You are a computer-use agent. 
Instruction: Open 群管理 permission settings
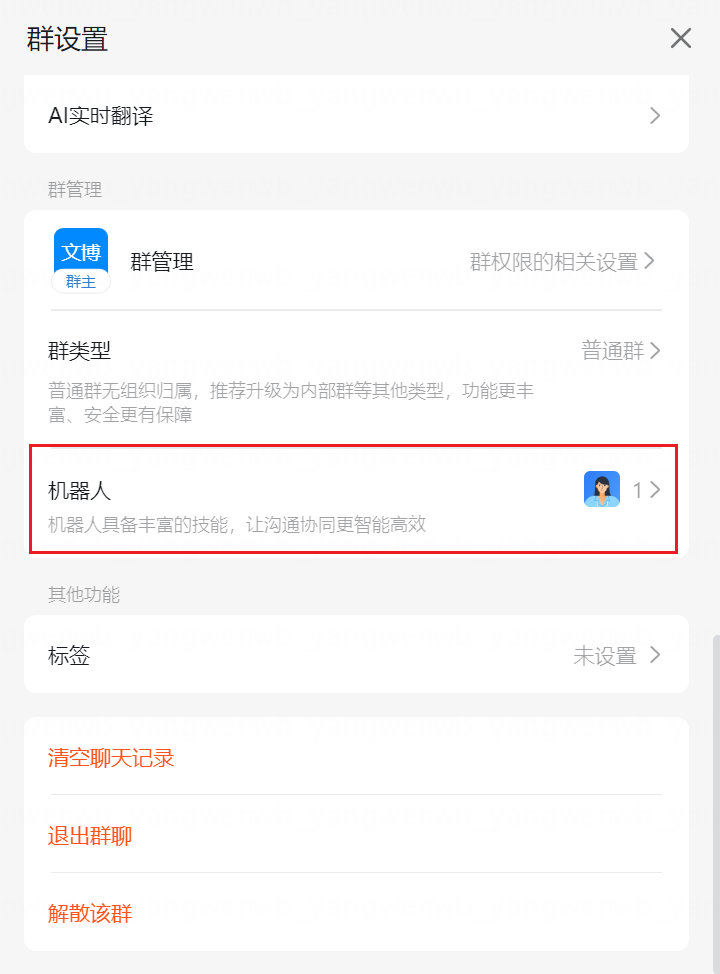tap(356, 262)
